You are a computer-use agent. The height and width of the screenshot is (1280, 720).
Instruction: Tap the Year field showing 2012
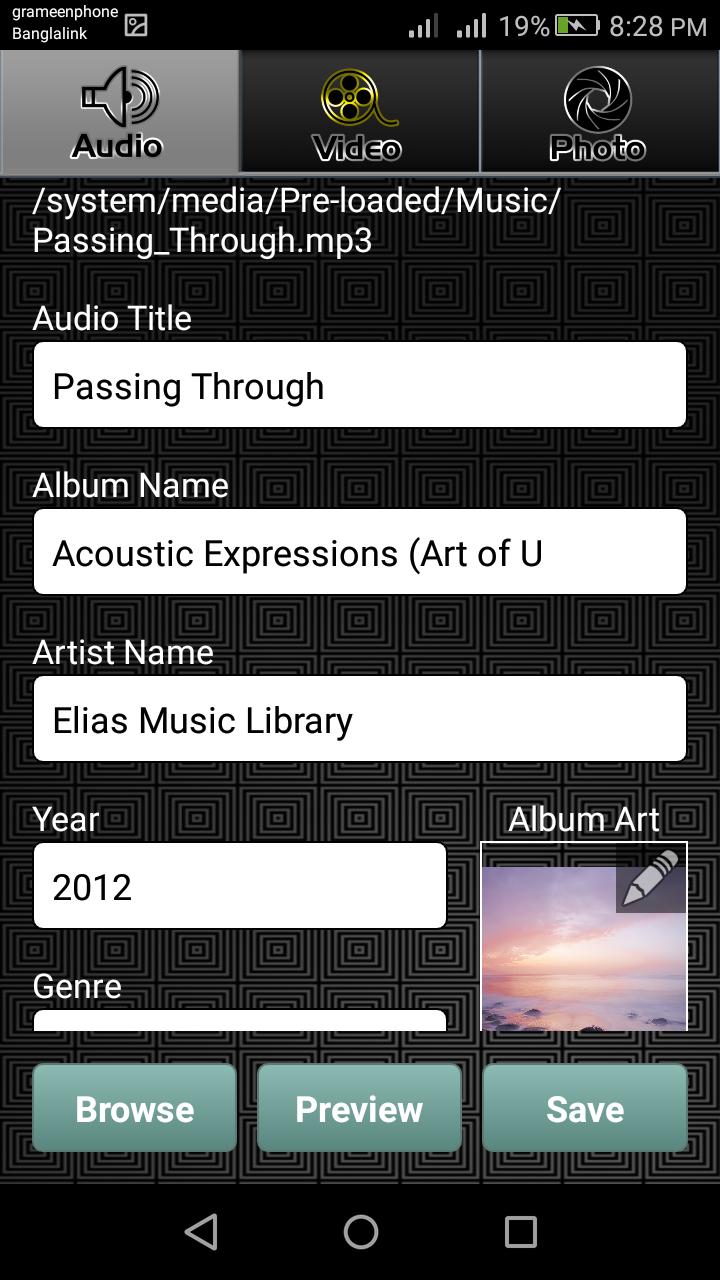tap(240, 886)
